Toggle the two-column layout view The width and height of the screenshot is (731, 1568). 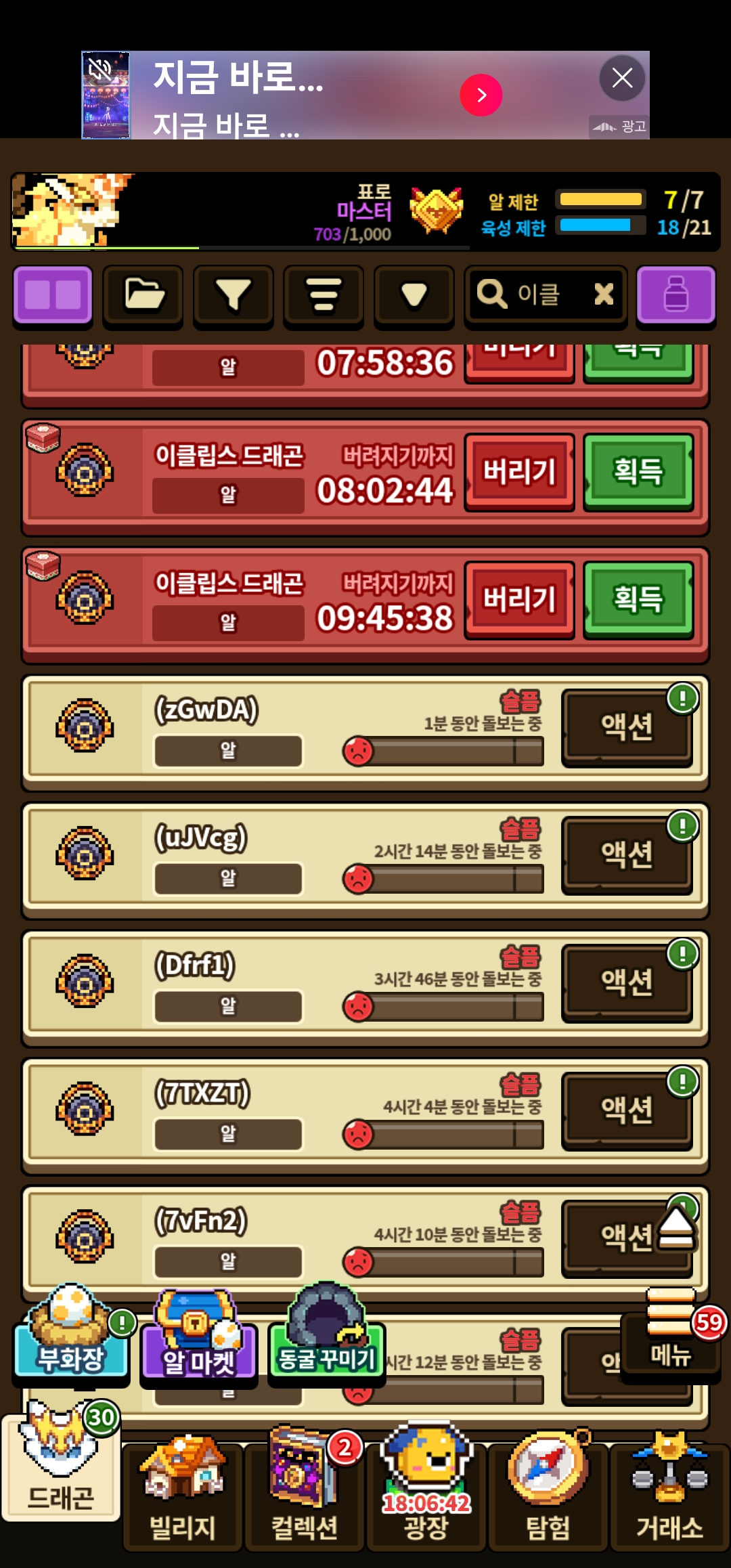53,295
